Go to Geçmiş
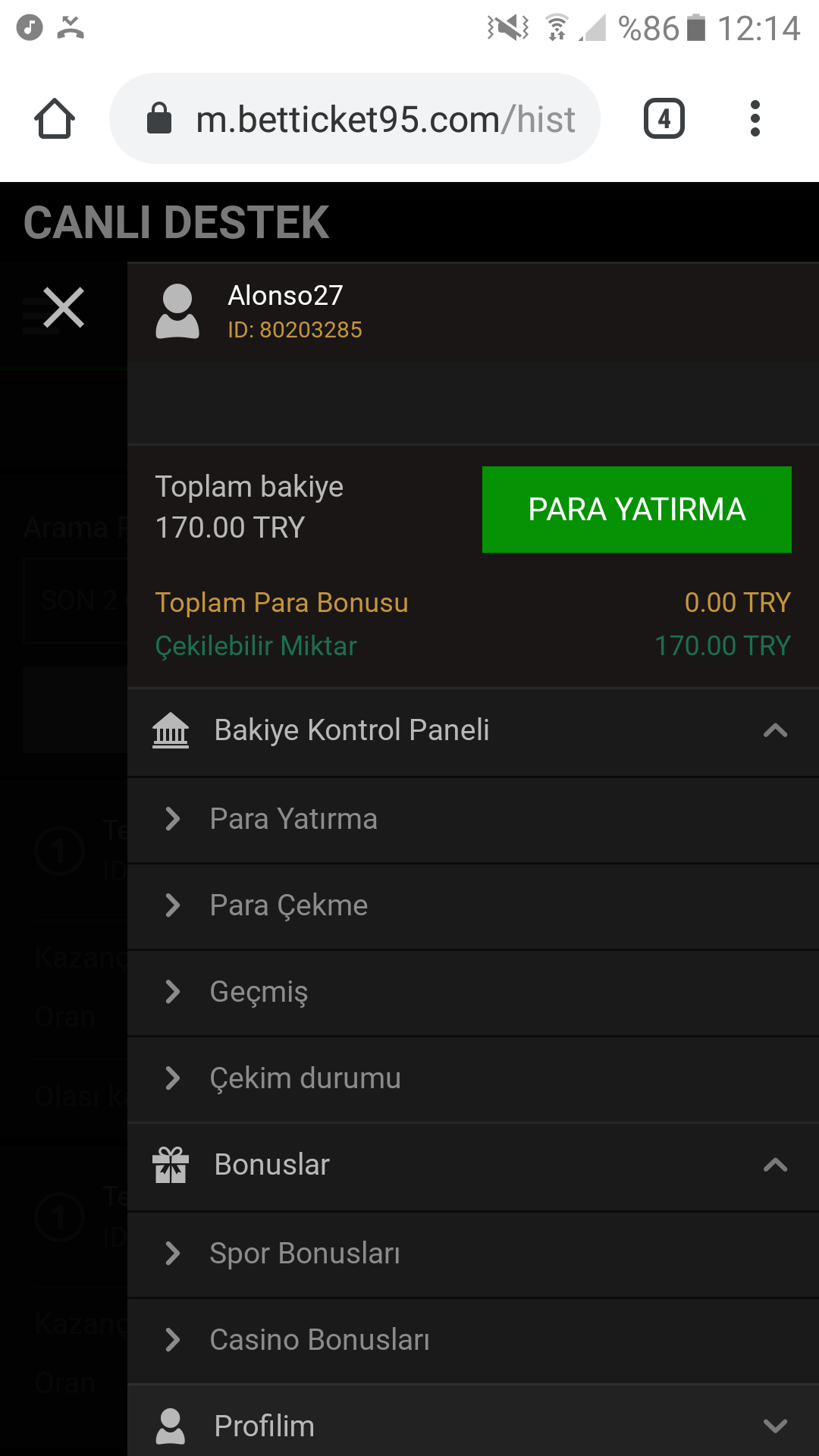Screen dimensions: 819x1456 click(x=473, y=993)
